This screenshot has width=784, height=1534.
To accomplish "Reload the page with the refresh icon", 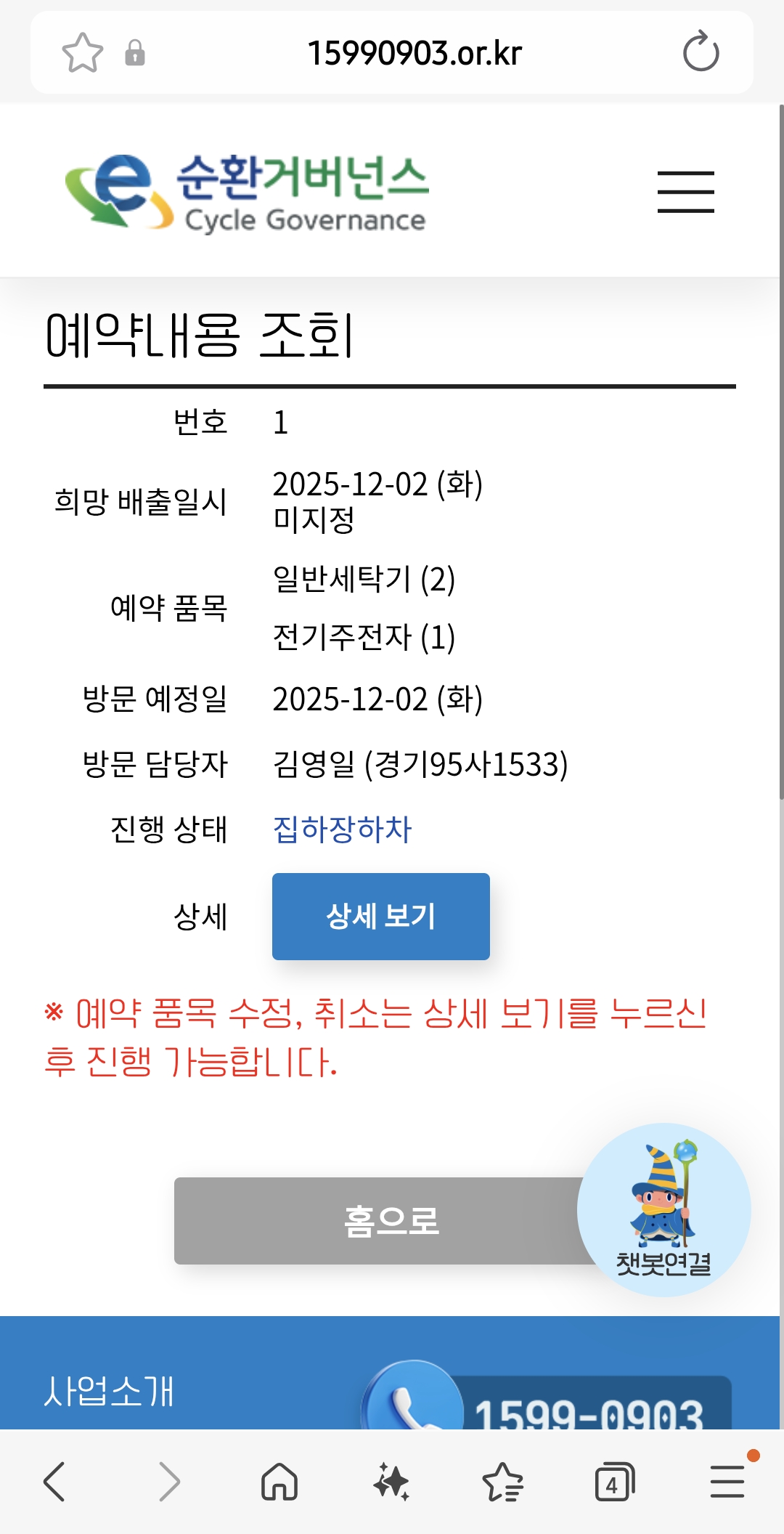I will click(701, 52).
